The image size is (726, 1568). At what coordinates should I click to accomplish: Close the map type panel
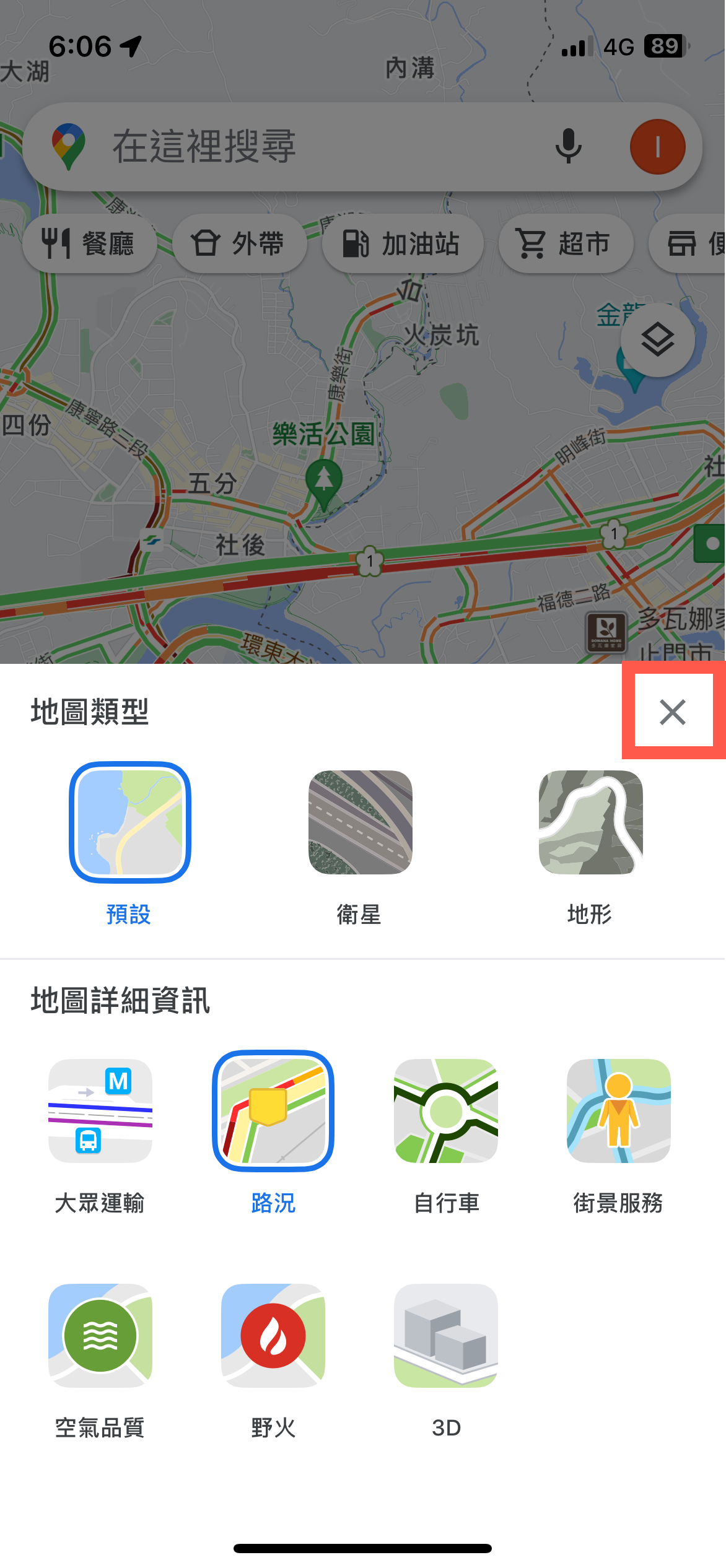pyautogui.click(x=672, y=712)
